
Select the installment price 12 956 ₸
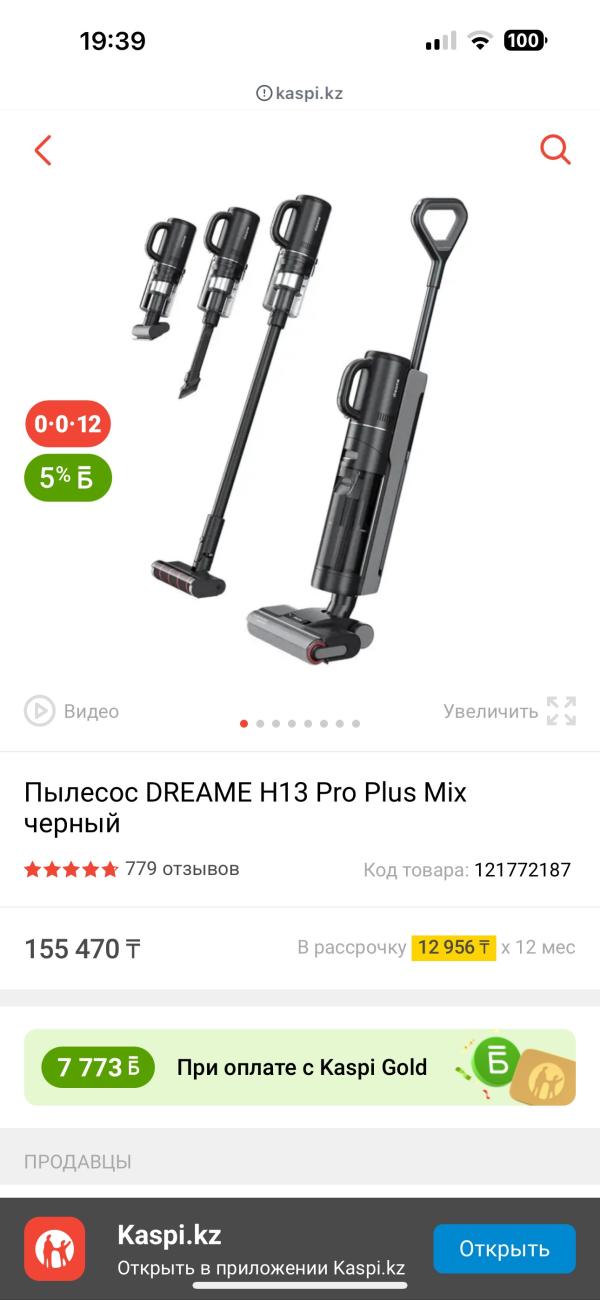click(454, 947)
